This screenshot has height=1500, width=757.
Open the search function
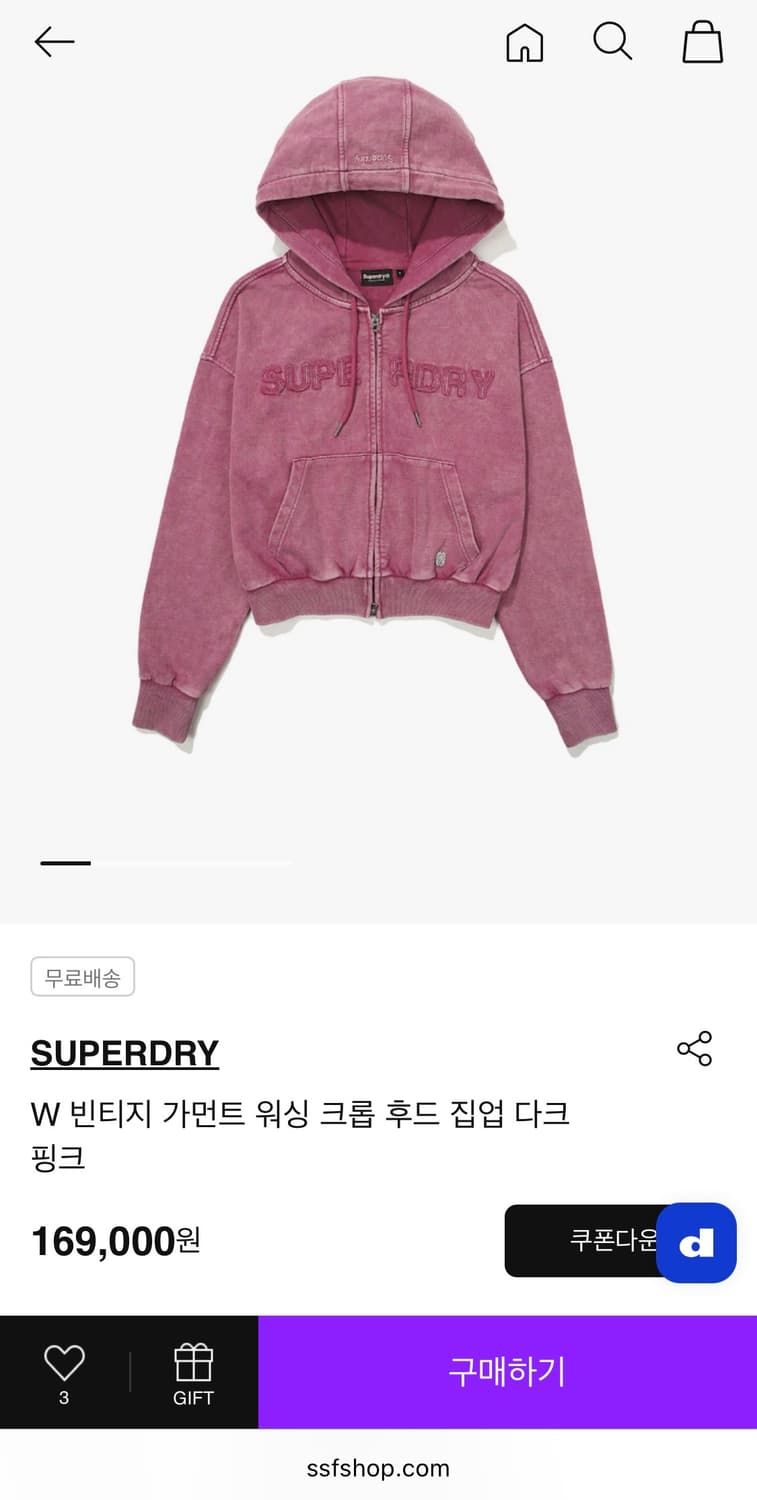pyautogui.click(x=613, y=42)
